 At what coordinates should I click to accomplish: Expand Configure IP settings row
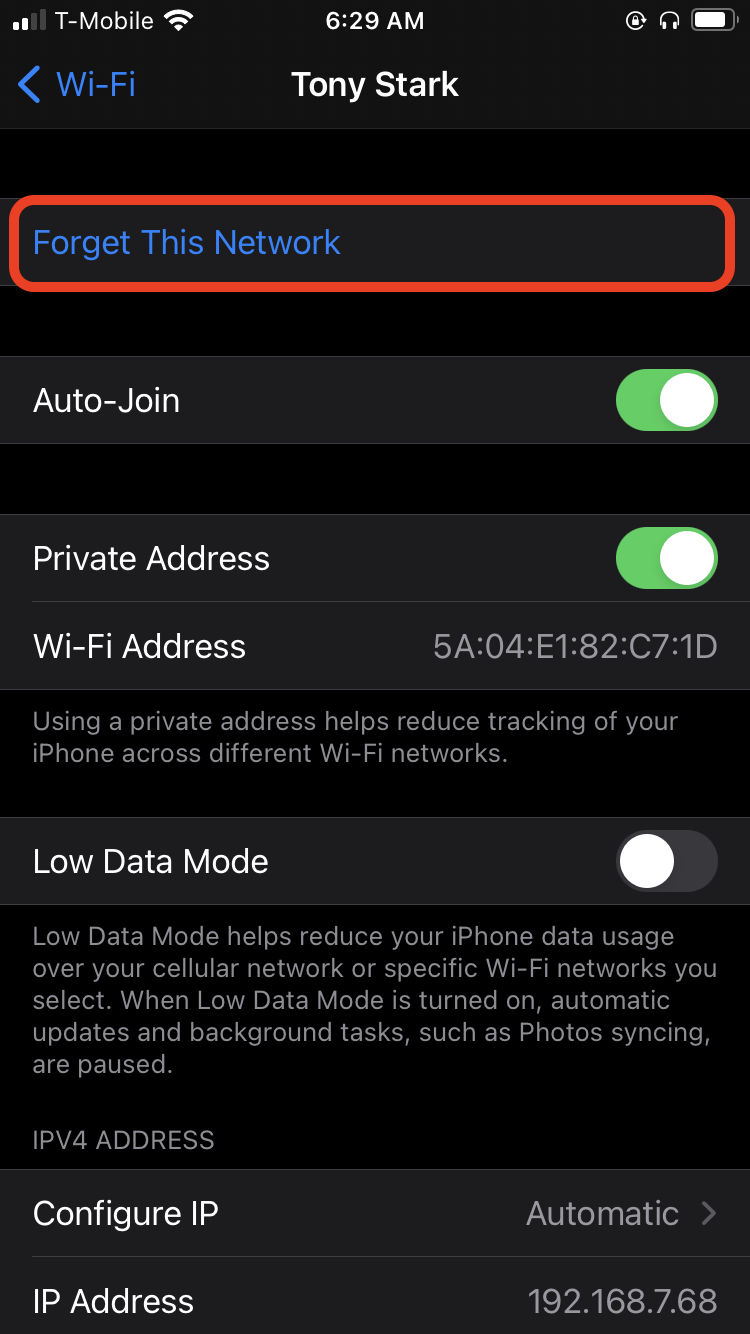(x=375, y=1213)
